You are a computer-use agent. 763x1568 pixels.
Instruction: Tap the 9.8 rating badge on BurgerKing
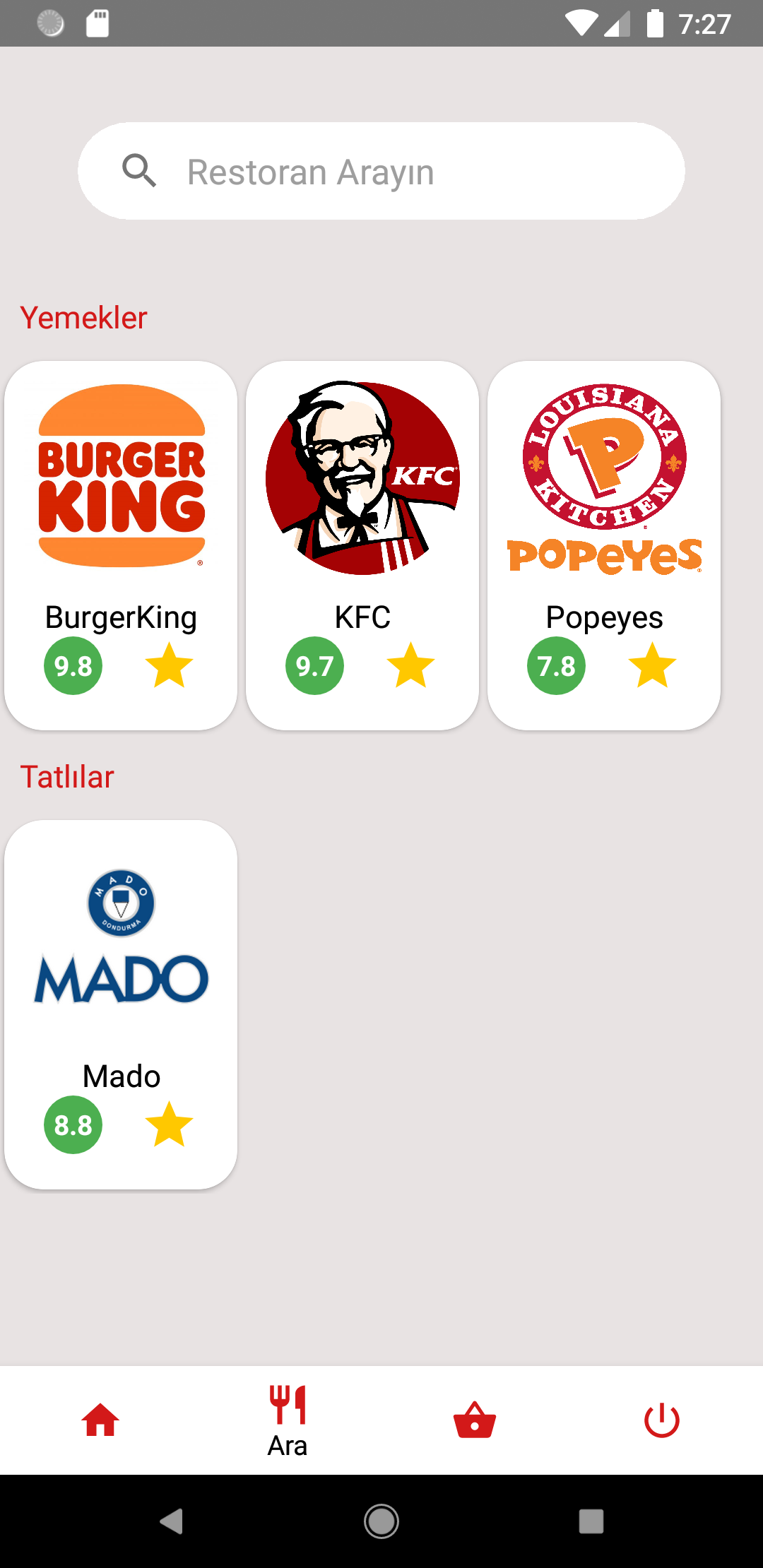73,665
